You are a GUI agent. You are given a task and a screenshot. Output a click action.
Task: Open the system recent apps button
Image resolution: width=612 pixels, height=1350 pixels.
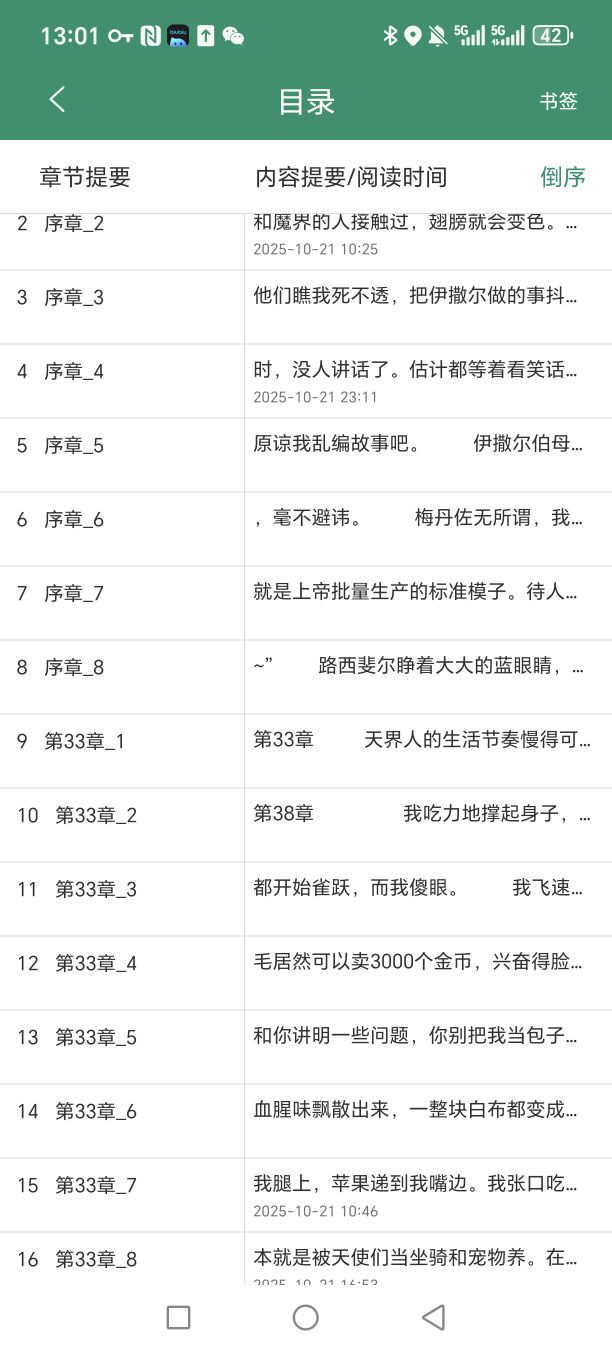pos(179,1317)
